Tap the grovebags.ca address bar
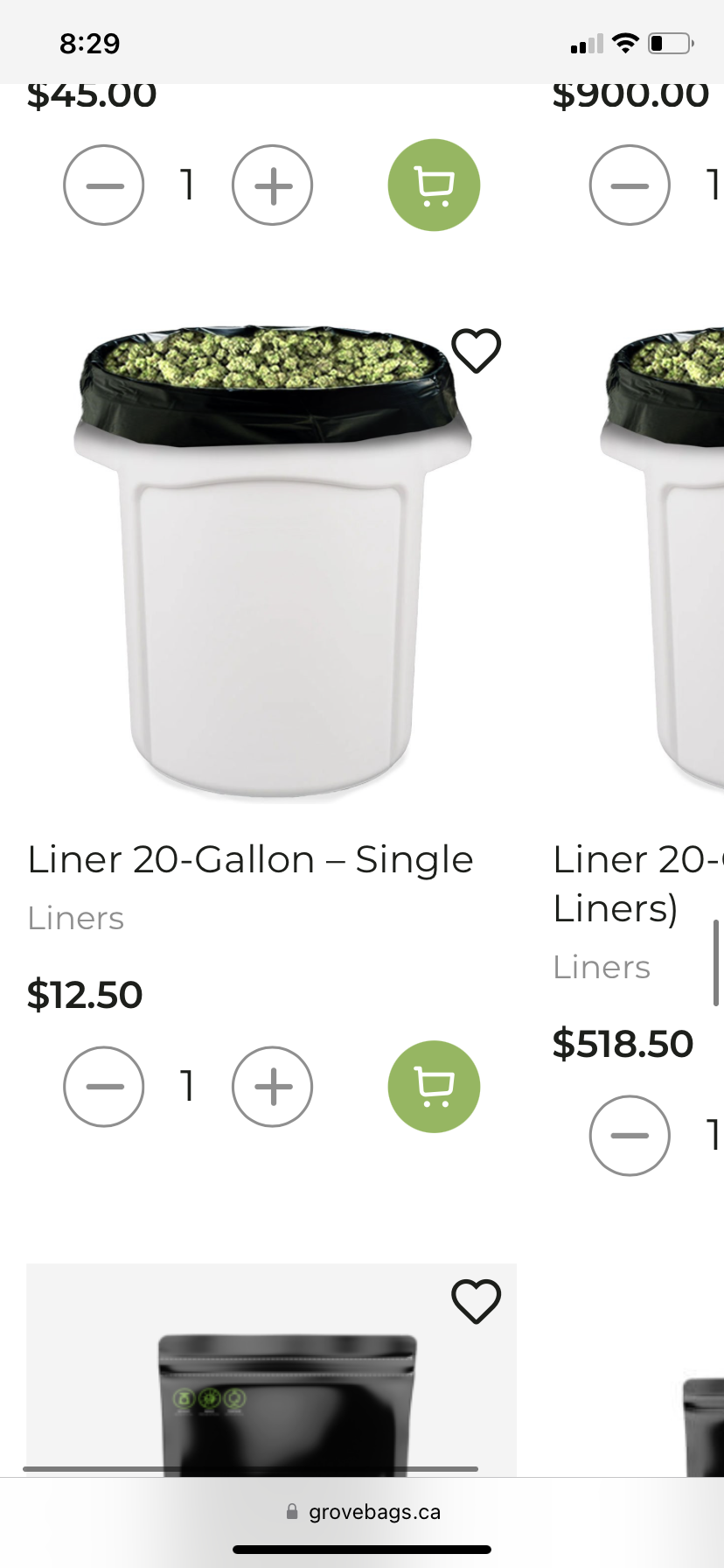Image resolution: width=724 pixels, height=1568 pixels. 364,1512
